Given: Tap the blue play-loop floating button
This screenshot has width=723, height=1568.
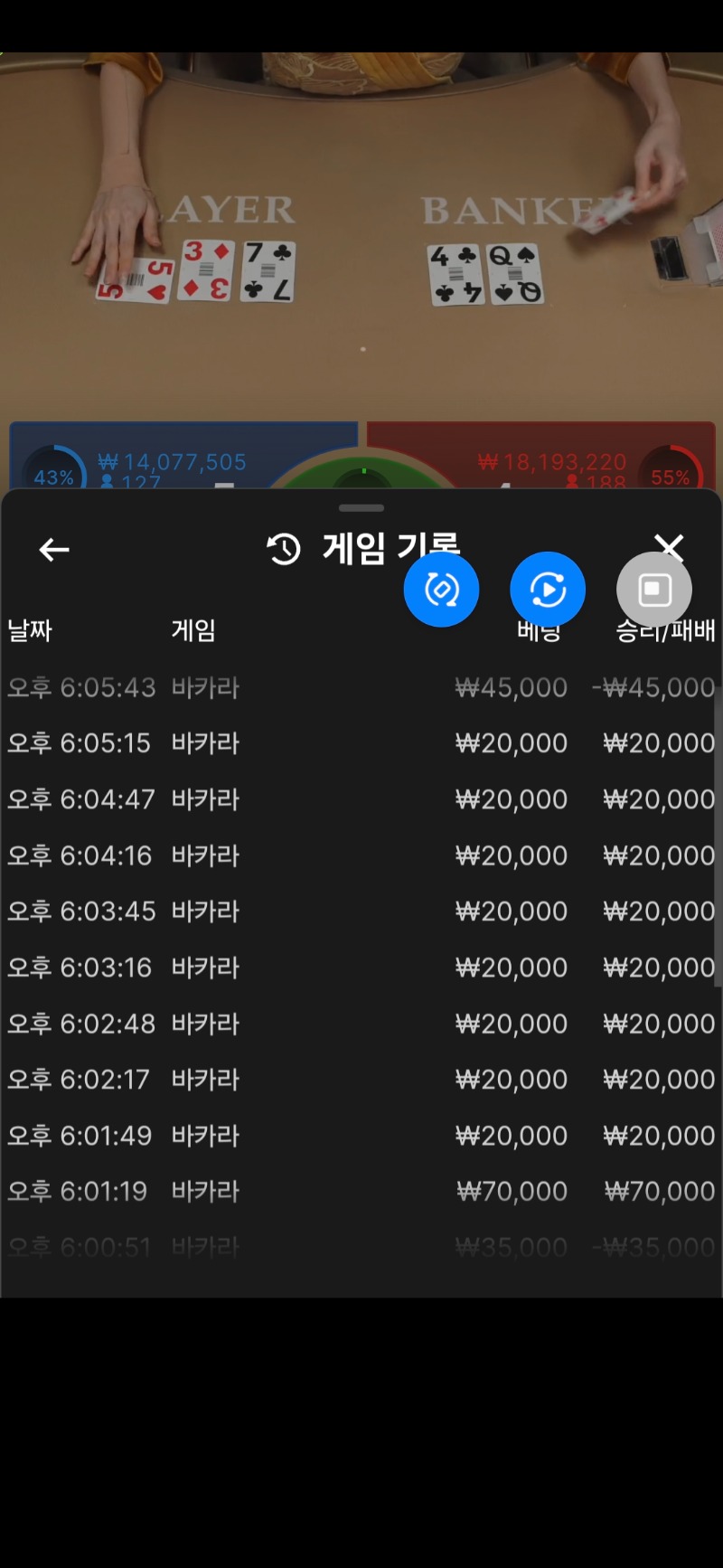Looking at the screenshot, I should coord(548,590).
